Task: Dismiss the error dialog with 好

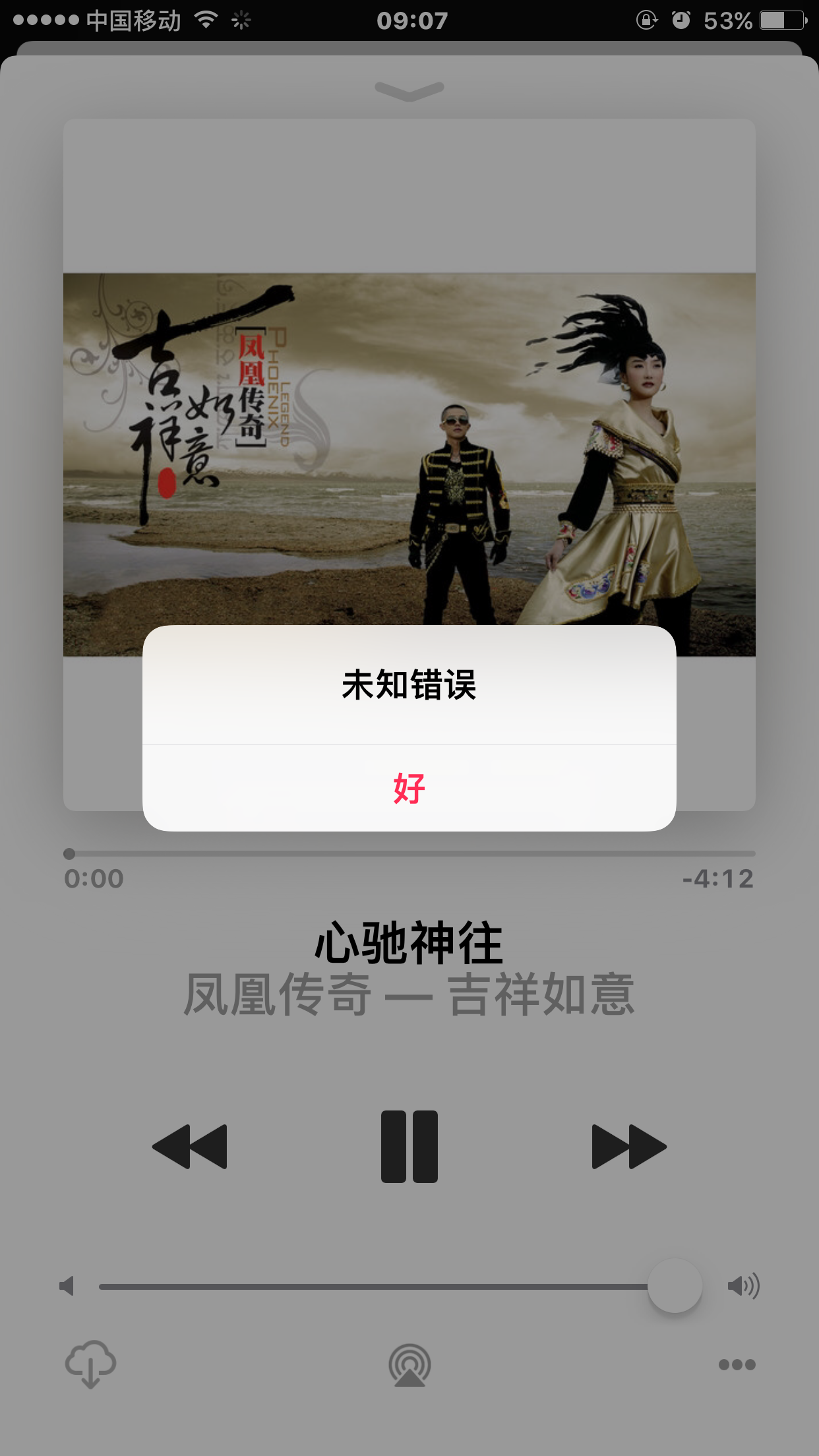Action: coord(409,788)
